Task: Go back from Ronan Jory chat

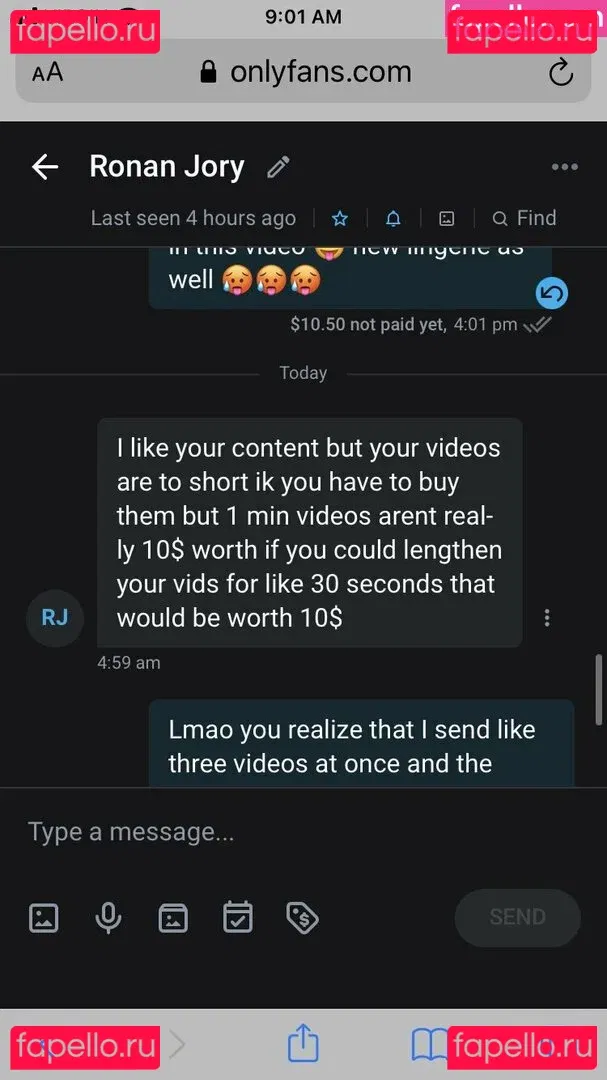Action: [45, 167]
